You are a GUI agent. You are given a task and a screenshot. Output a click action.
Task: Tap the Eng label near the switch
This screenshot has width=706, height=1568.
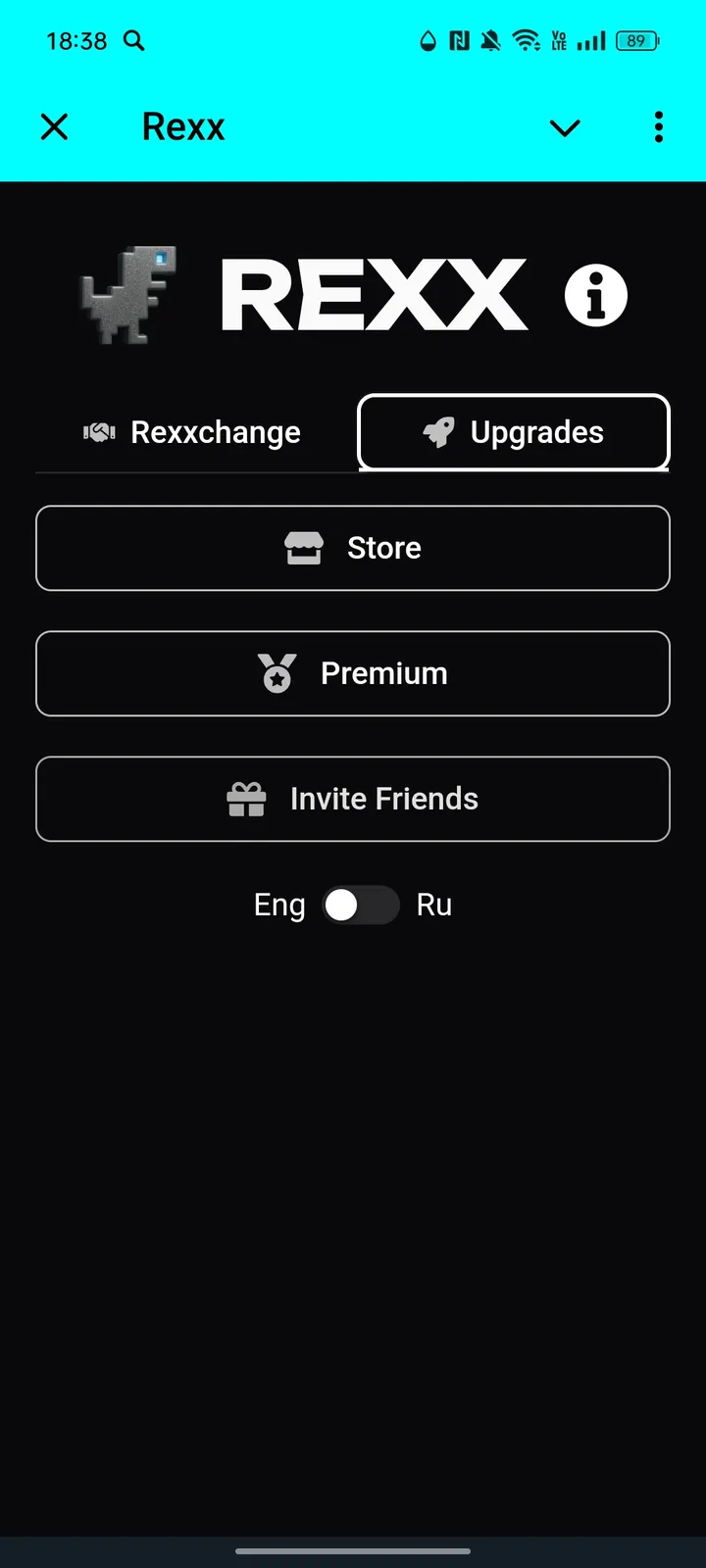(279, 905)
